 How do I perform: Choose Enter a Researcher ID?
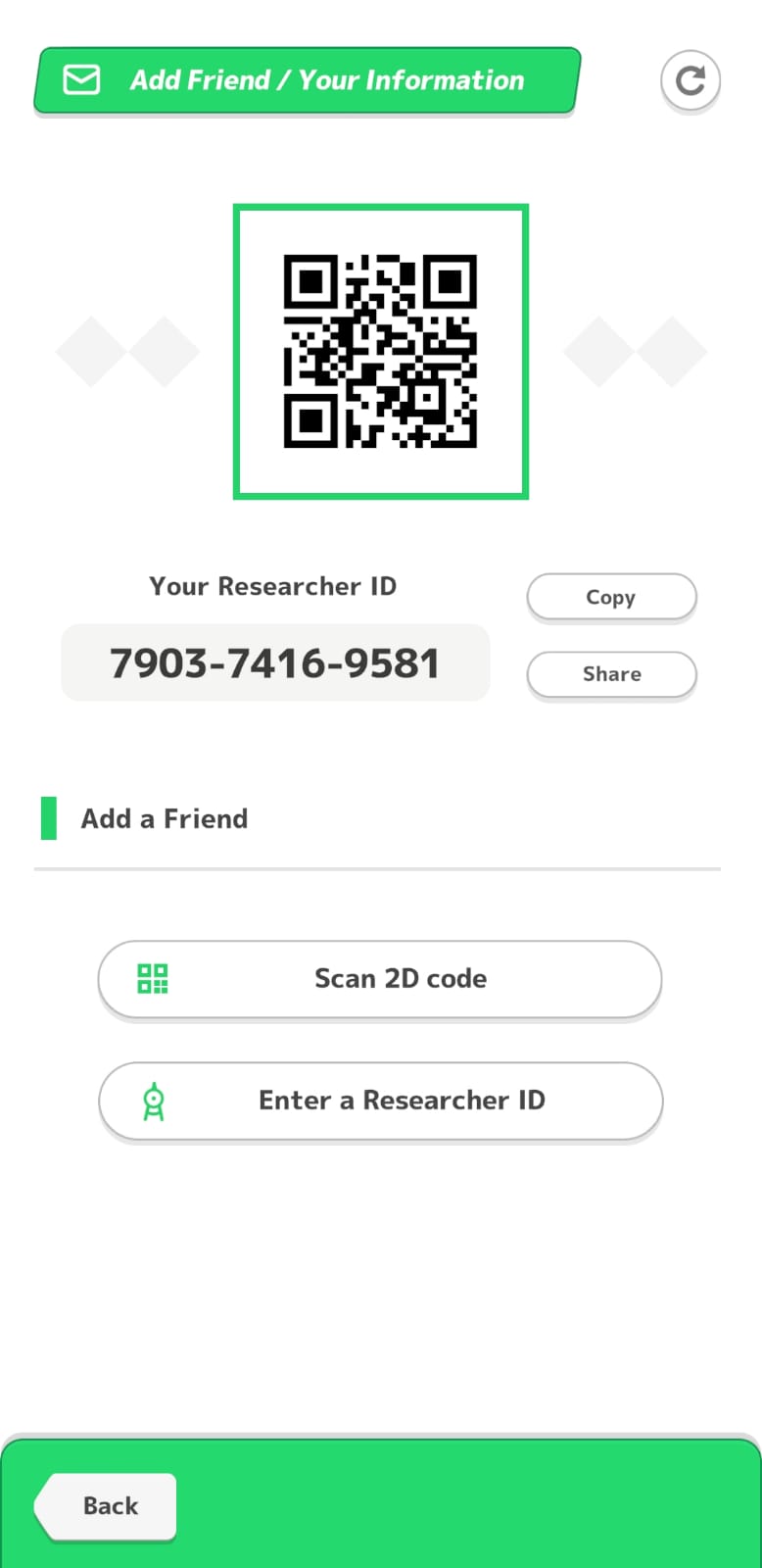380,1100
